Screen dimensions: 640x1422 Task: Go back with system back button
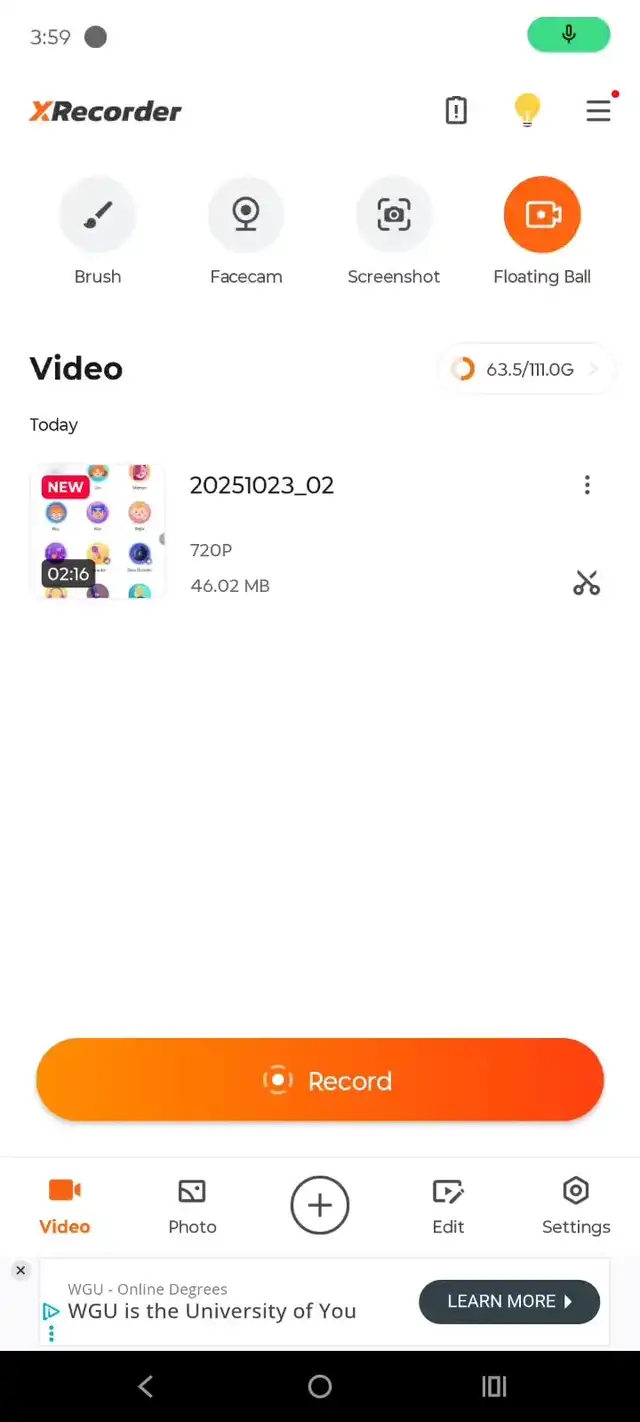coord(146,1386)
